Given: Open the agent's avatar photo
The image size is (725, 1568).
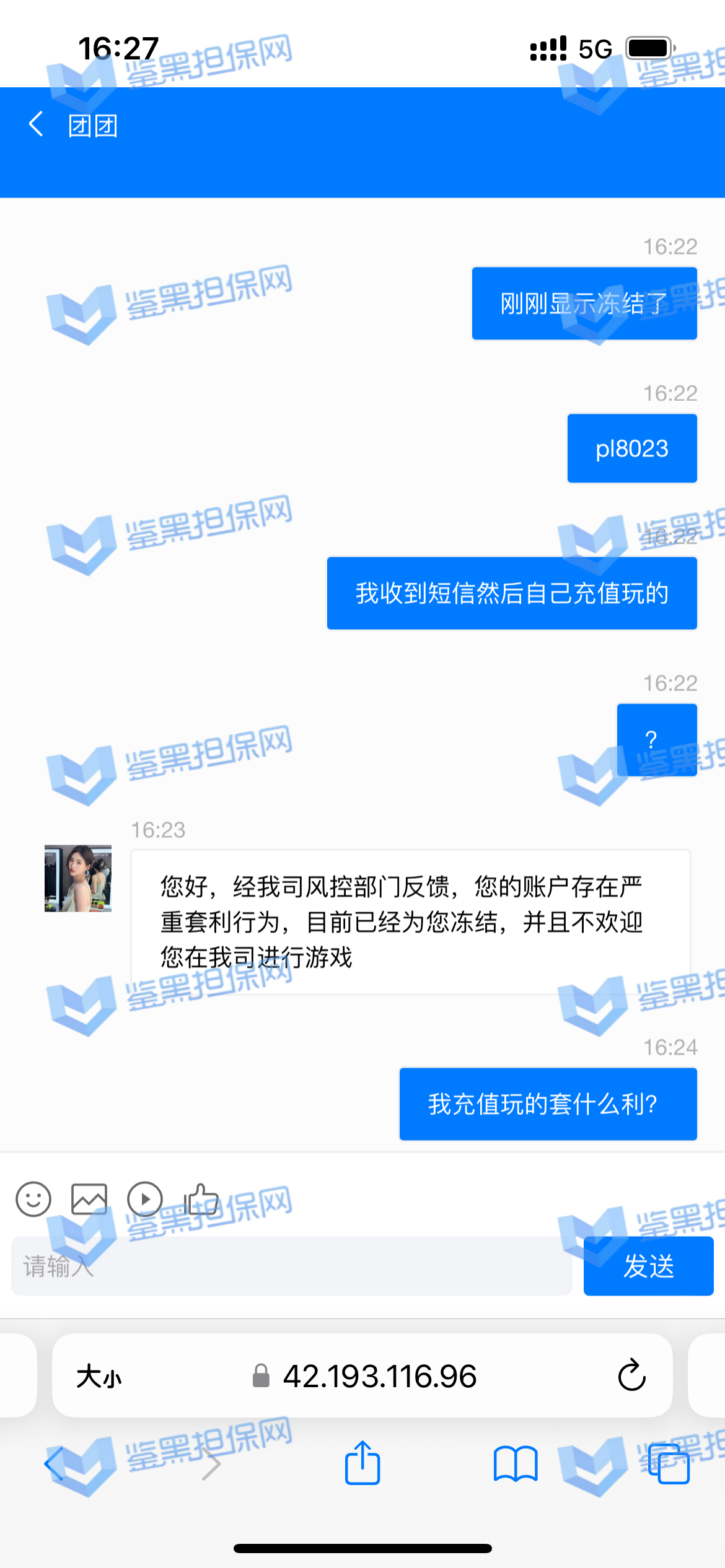Looking at the screenshot, I should click(x=78, y=878).
